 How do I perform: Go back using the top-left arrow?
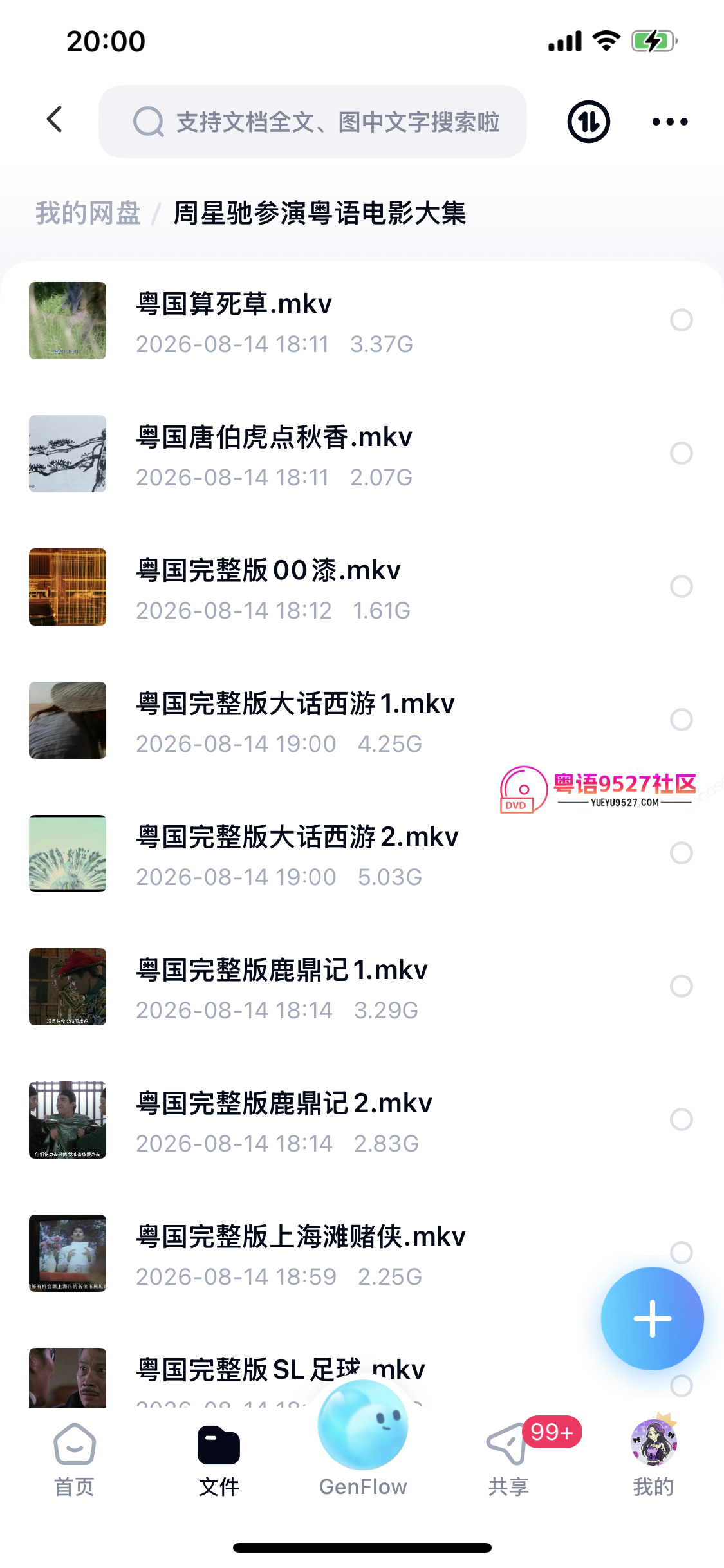click(x=55, y=120)
